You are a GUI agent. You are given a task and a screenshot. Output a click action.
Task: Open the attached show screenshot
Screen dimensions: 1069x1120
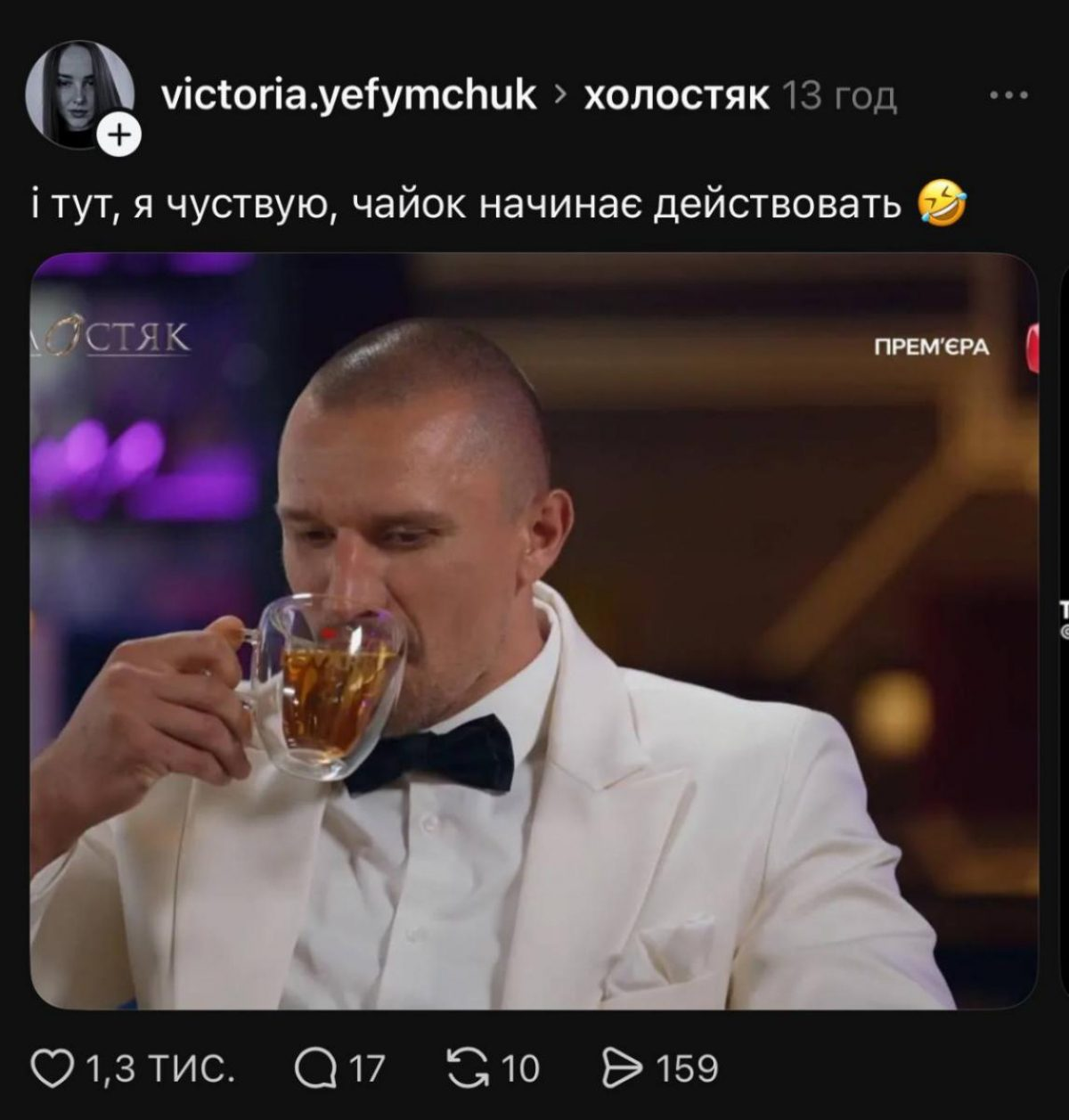pyautogui.click(x=534, y=631)
